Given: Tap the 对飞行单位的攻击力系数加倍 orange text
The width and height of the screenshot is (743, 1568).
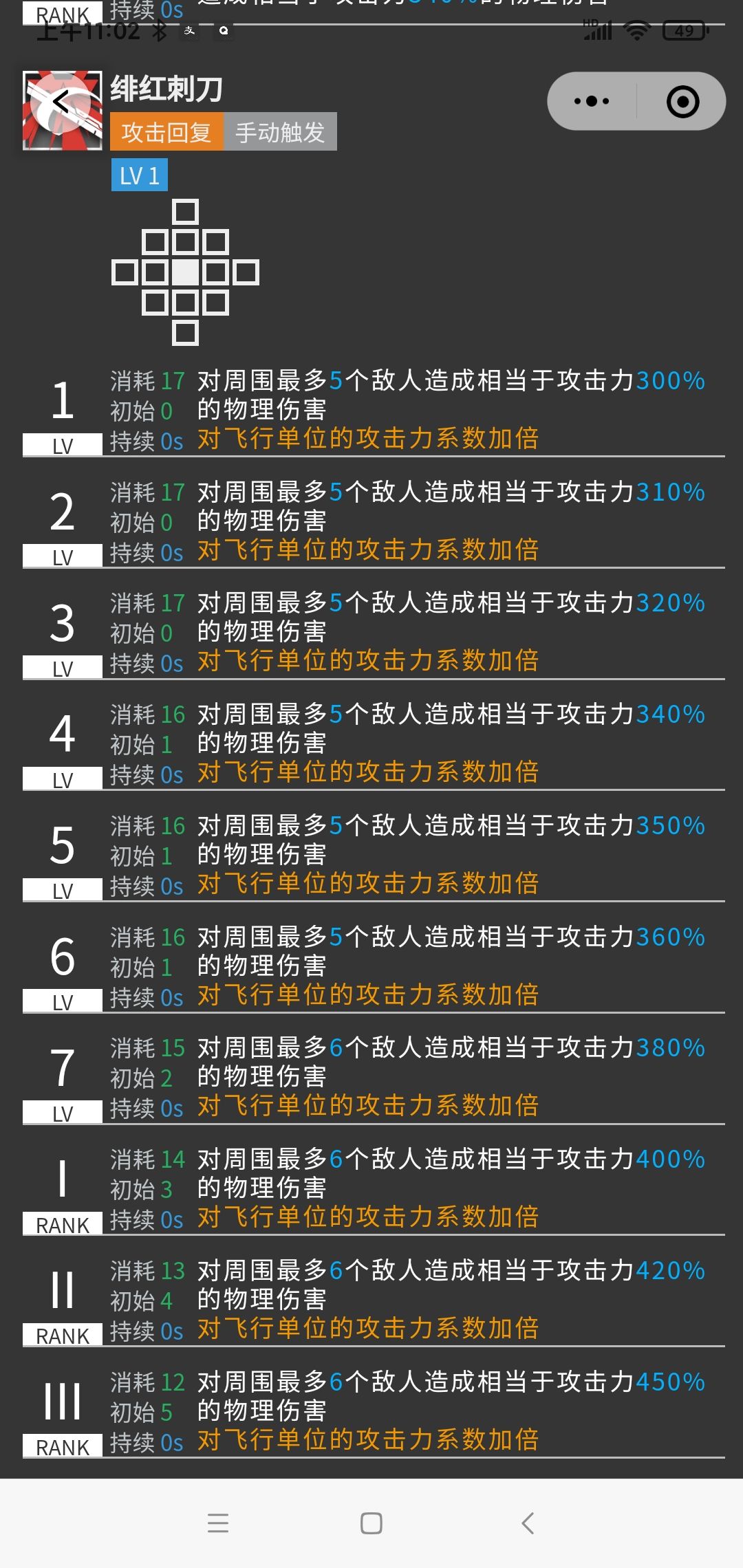Looking at the screenshot, I should coord(369,438).
